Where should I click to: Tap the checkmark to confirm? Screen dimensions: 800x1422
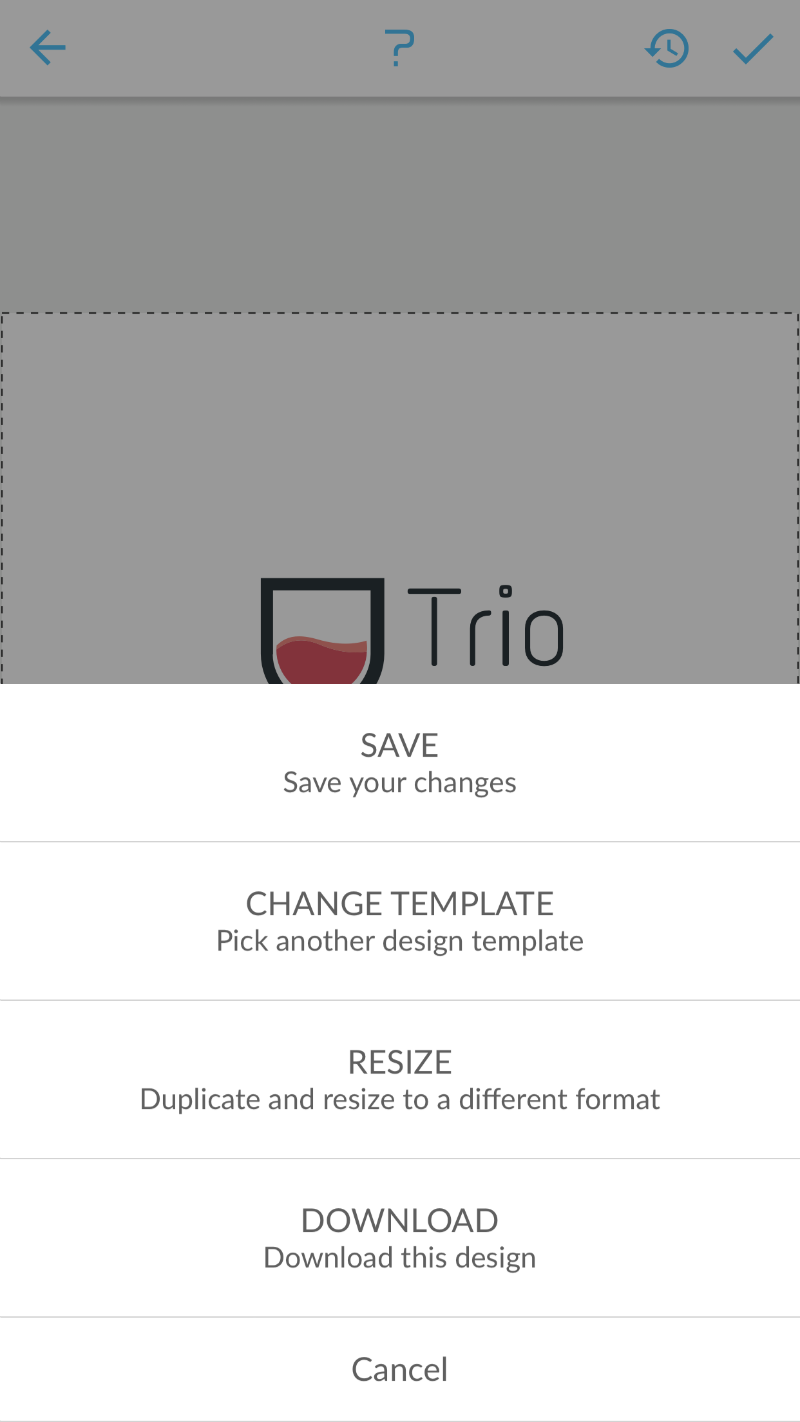[x=753, y=48]
